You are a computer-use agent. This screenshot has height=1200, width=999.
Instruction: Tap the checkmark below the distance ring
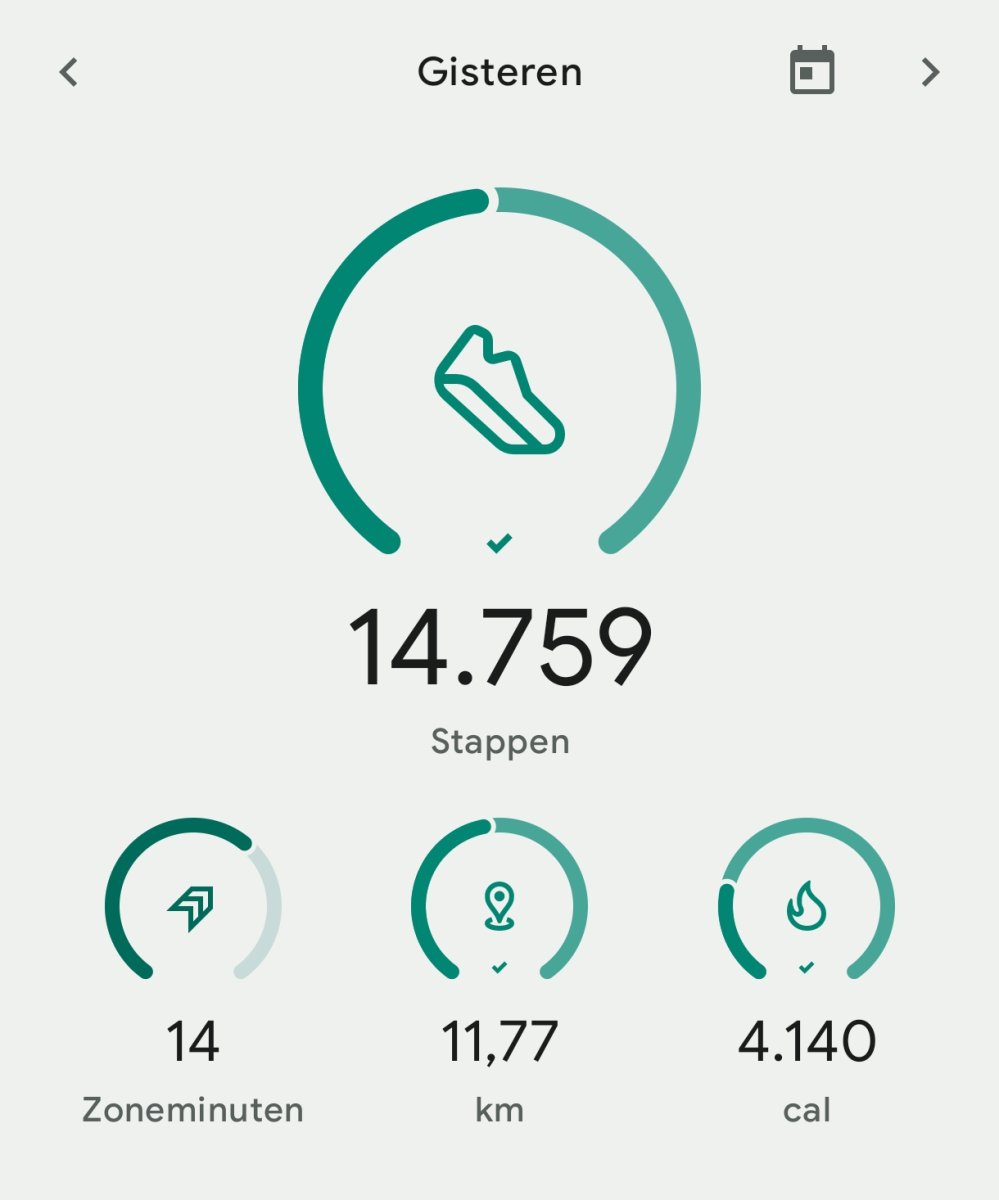click(500, 968)
